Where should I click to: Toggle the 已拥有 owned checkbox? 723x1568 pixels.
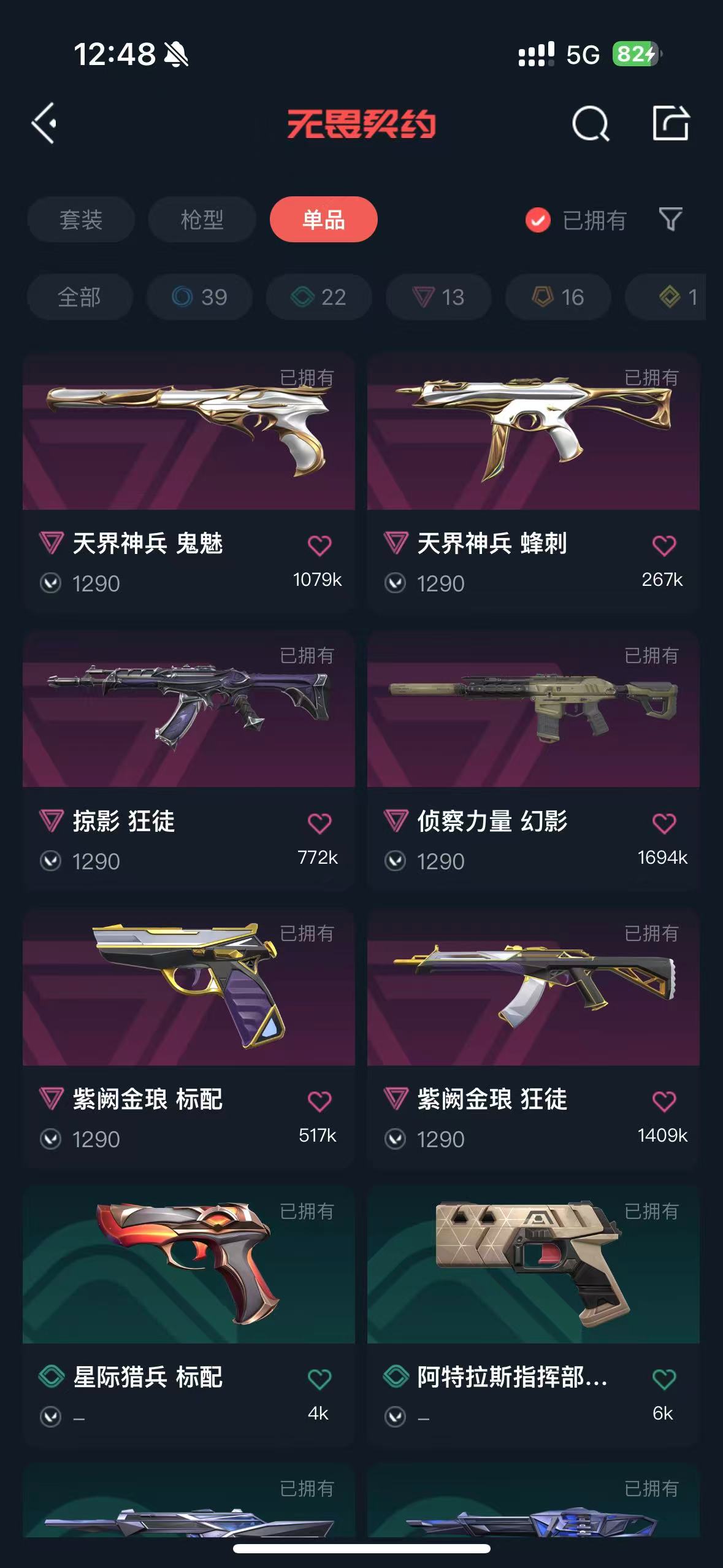coord(538,220)
